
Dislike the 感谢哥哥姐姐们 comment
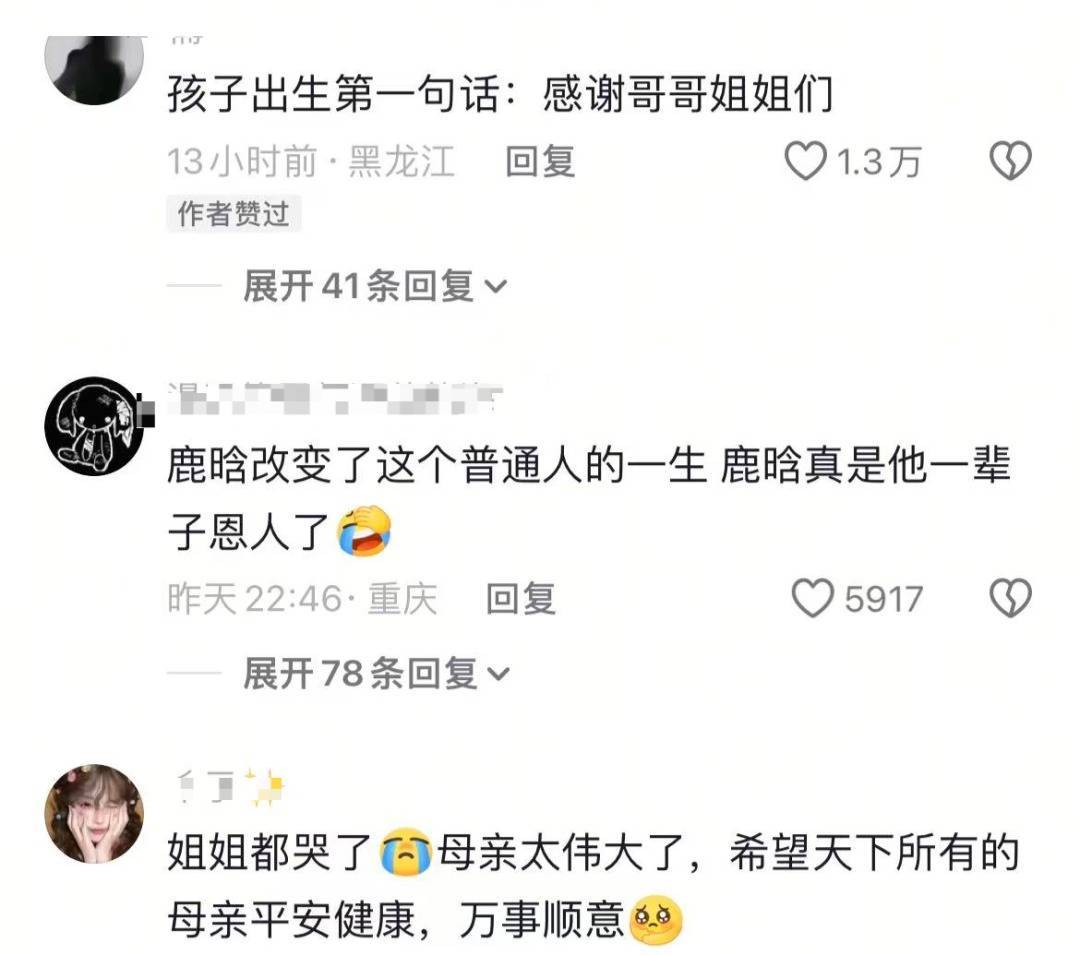[x=1009, y=162]
